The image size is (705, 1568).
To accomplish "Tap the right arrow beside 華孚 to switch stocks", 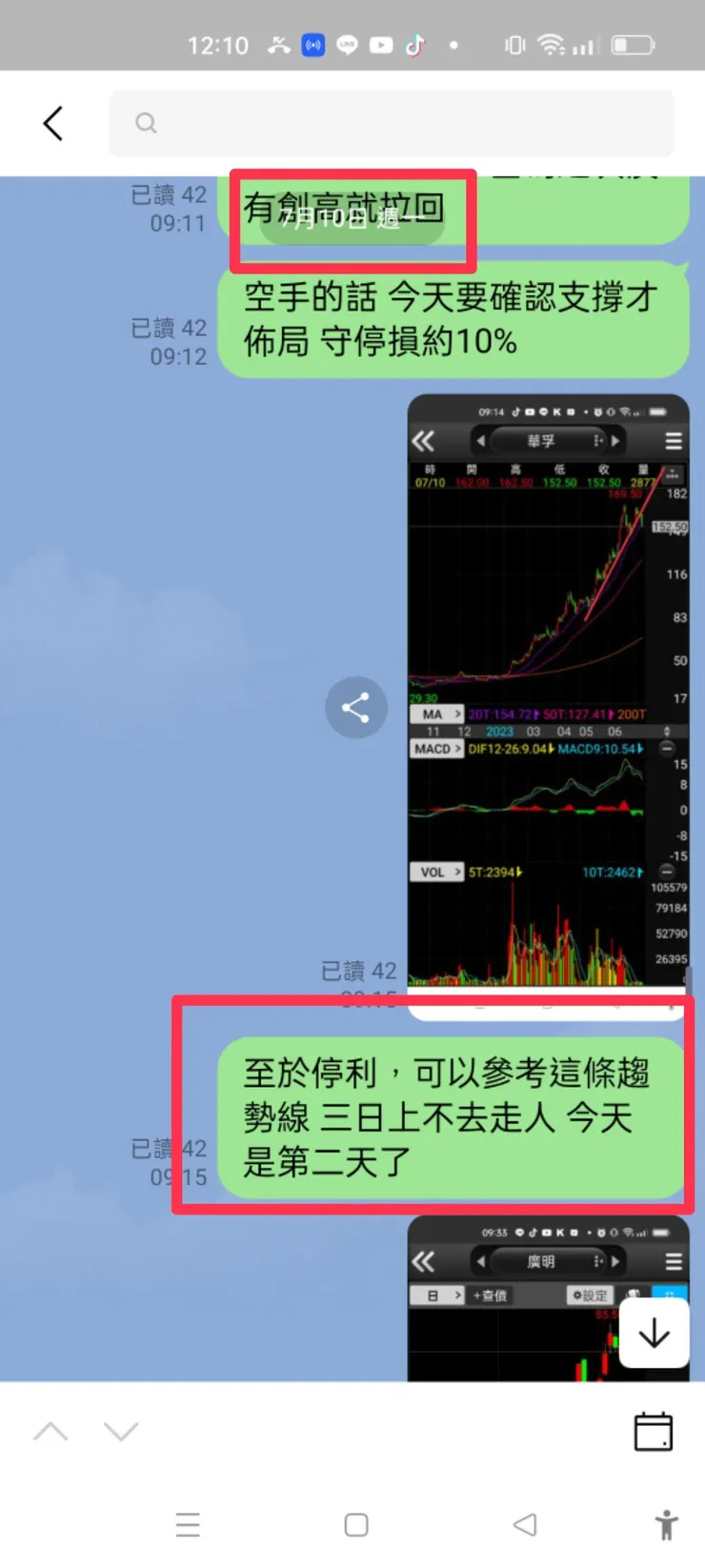I will 617,440.
